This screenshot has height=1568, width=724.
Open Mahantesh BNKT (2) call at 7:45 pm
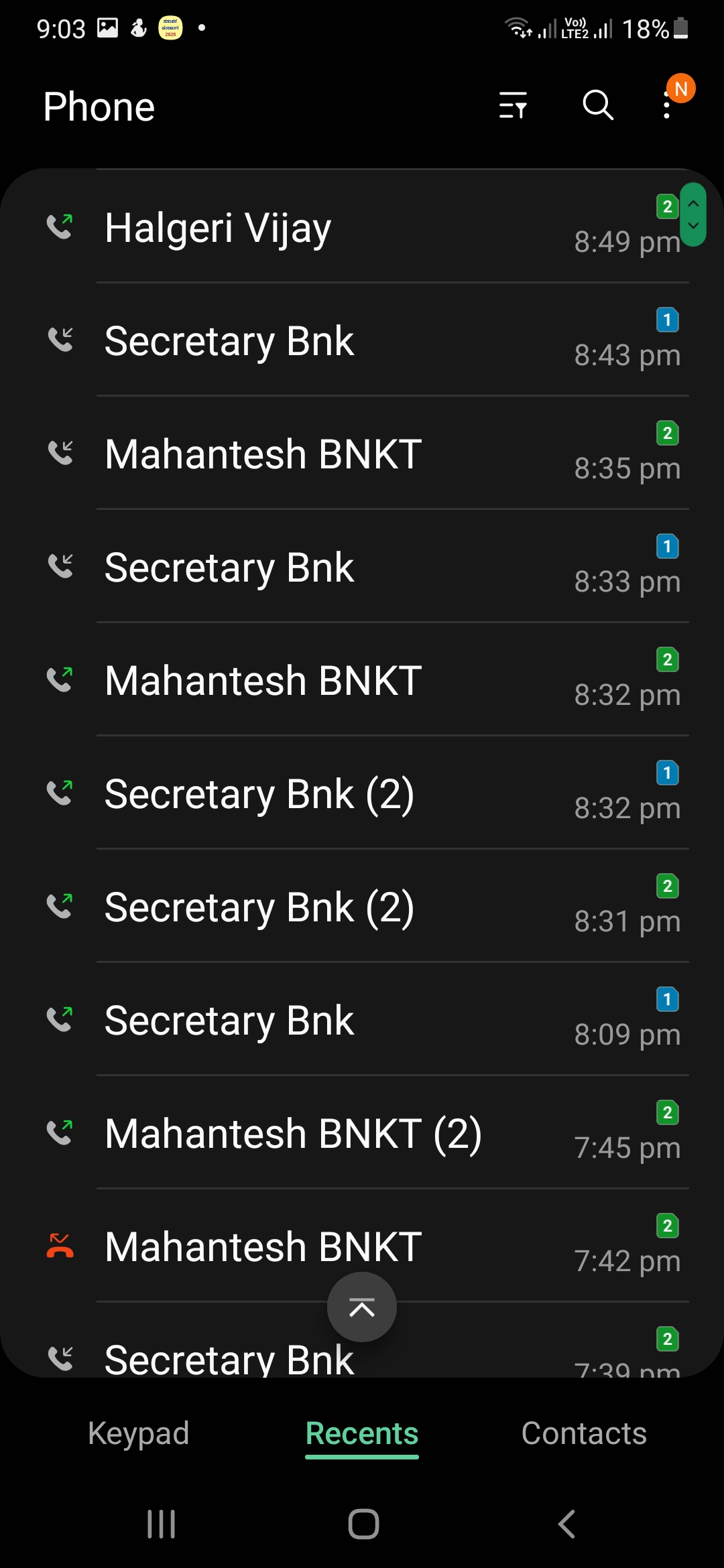pyautogui.click(x=335, y=1134)
